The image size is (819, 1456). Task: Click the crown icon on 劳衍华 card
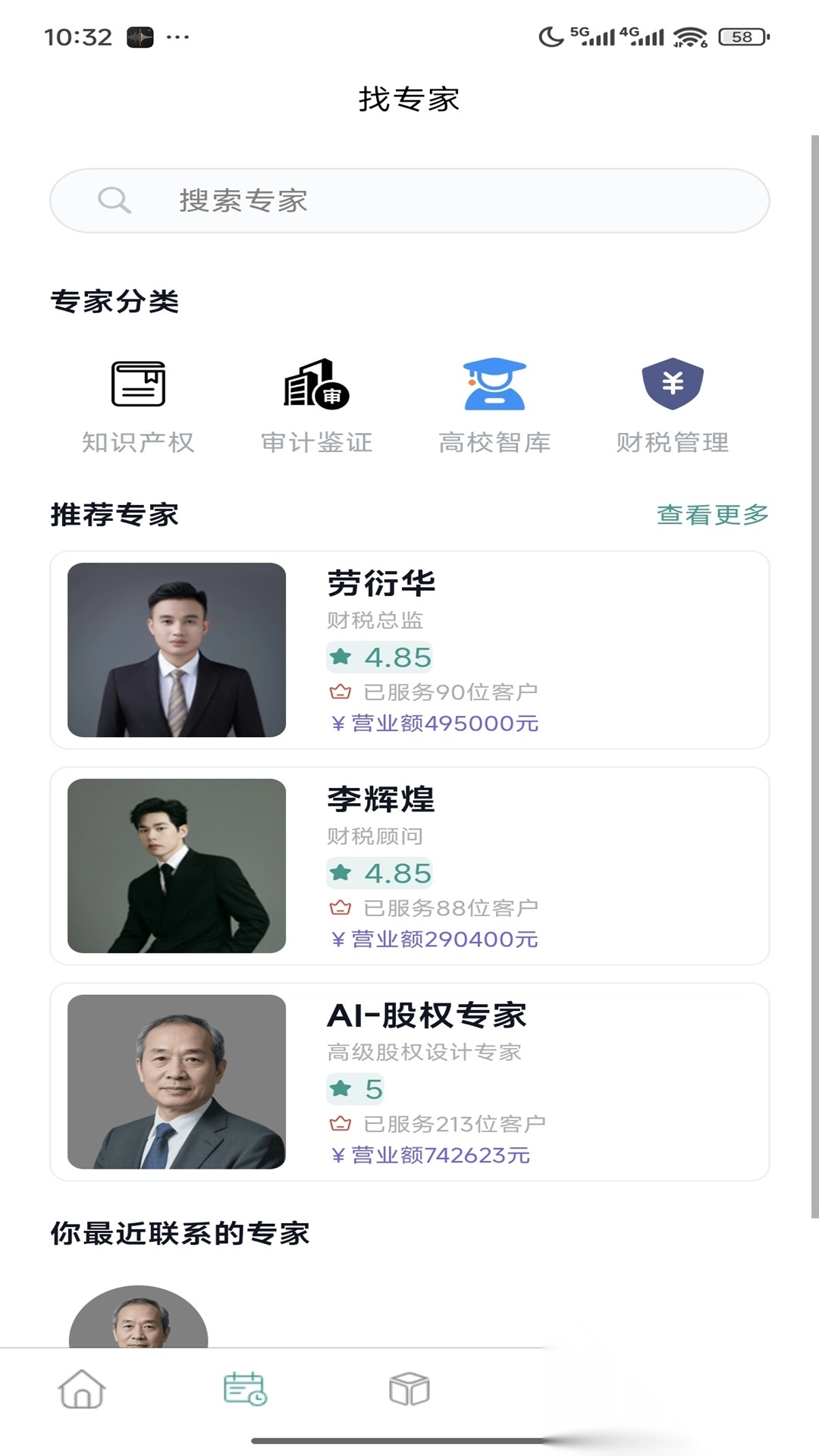tap(340, 691)
